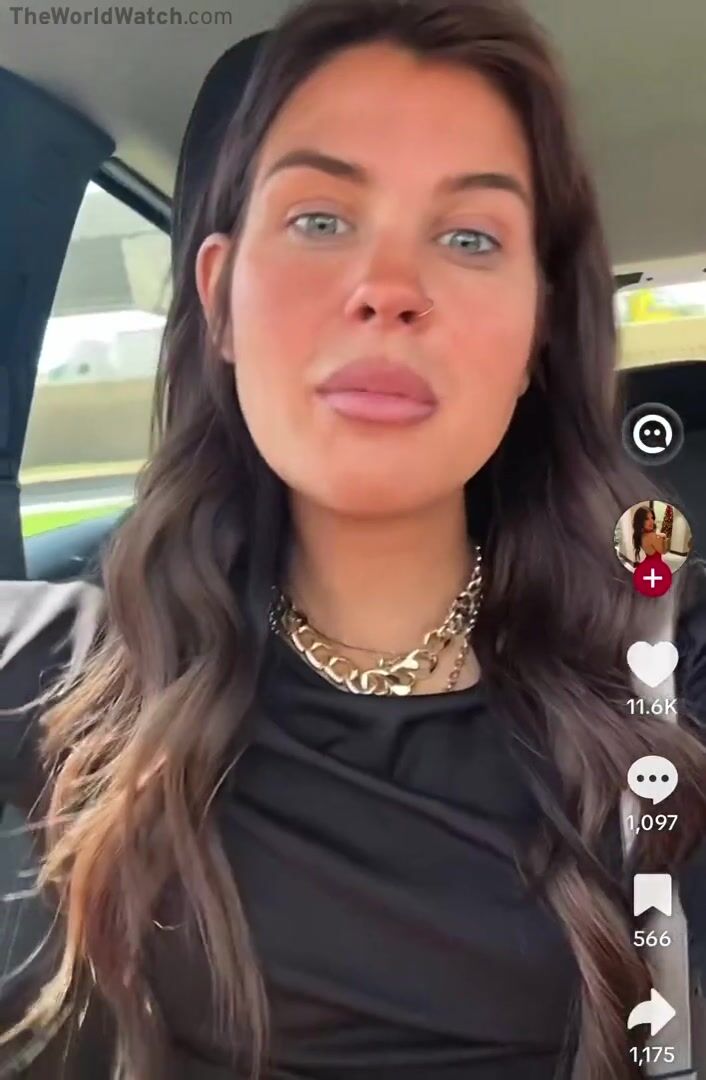Tap the round face icon above the avatar
The height and width of the screenshot is (1080, 706).
pos(652,434)
